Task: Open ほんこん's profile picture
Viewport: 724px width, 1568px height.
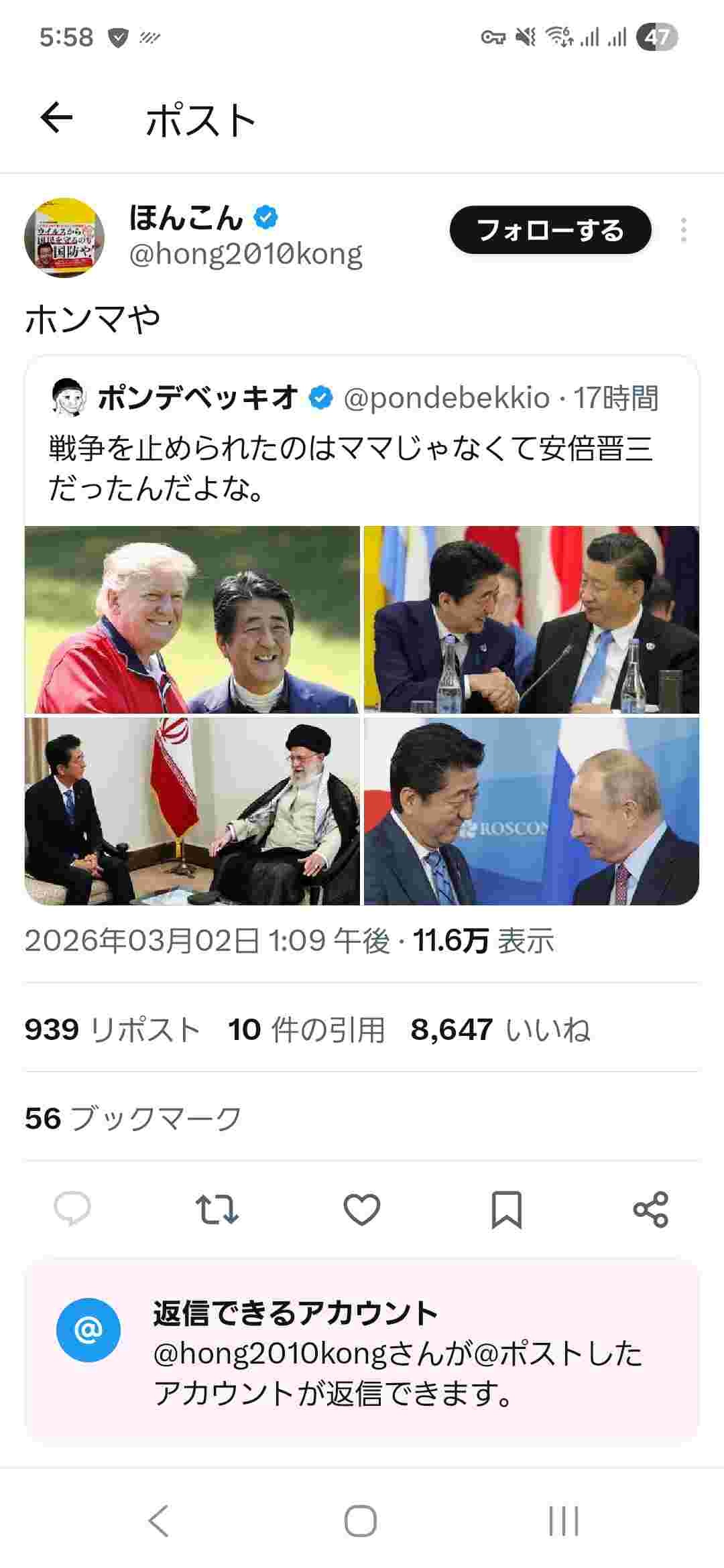Action: [64, 237]
